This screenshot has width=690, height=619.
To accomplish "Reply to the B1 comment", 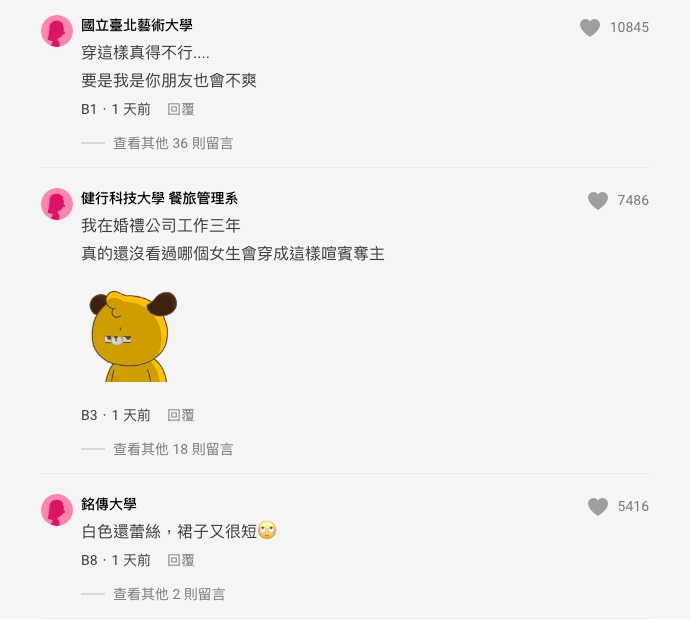I will click(181, 109).
